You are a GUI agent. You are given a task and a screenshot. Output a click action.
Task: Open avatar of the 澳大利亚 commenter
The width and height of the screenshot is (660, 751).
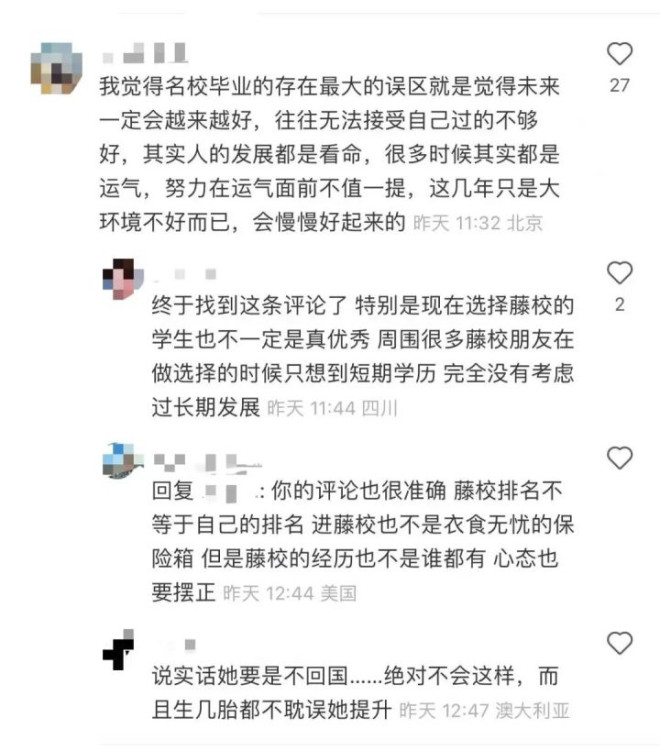[x=119, y=650]
